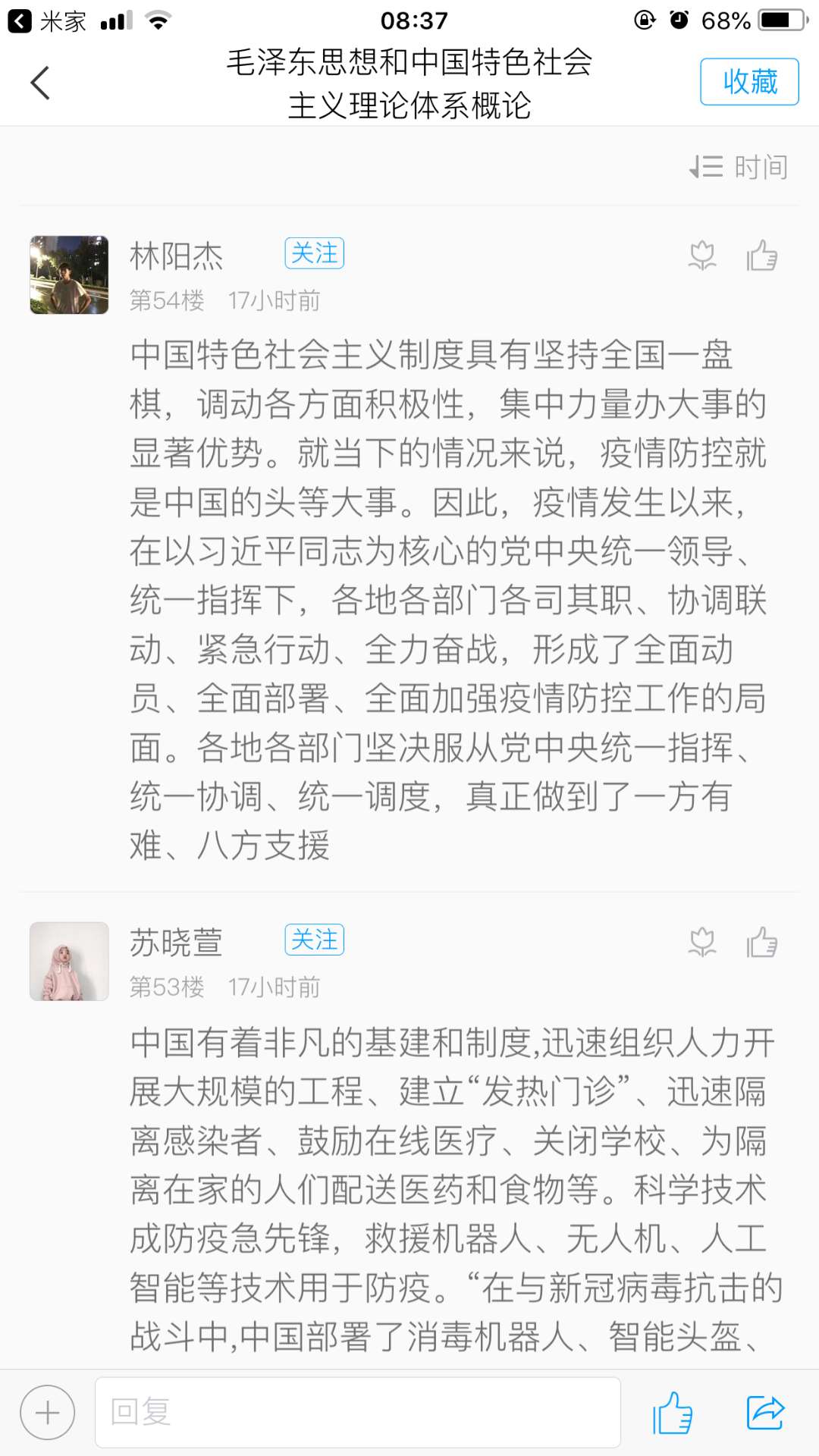Go back to the previous page
This screenshot has height=1456, width=819.
[x=40, y=83]
